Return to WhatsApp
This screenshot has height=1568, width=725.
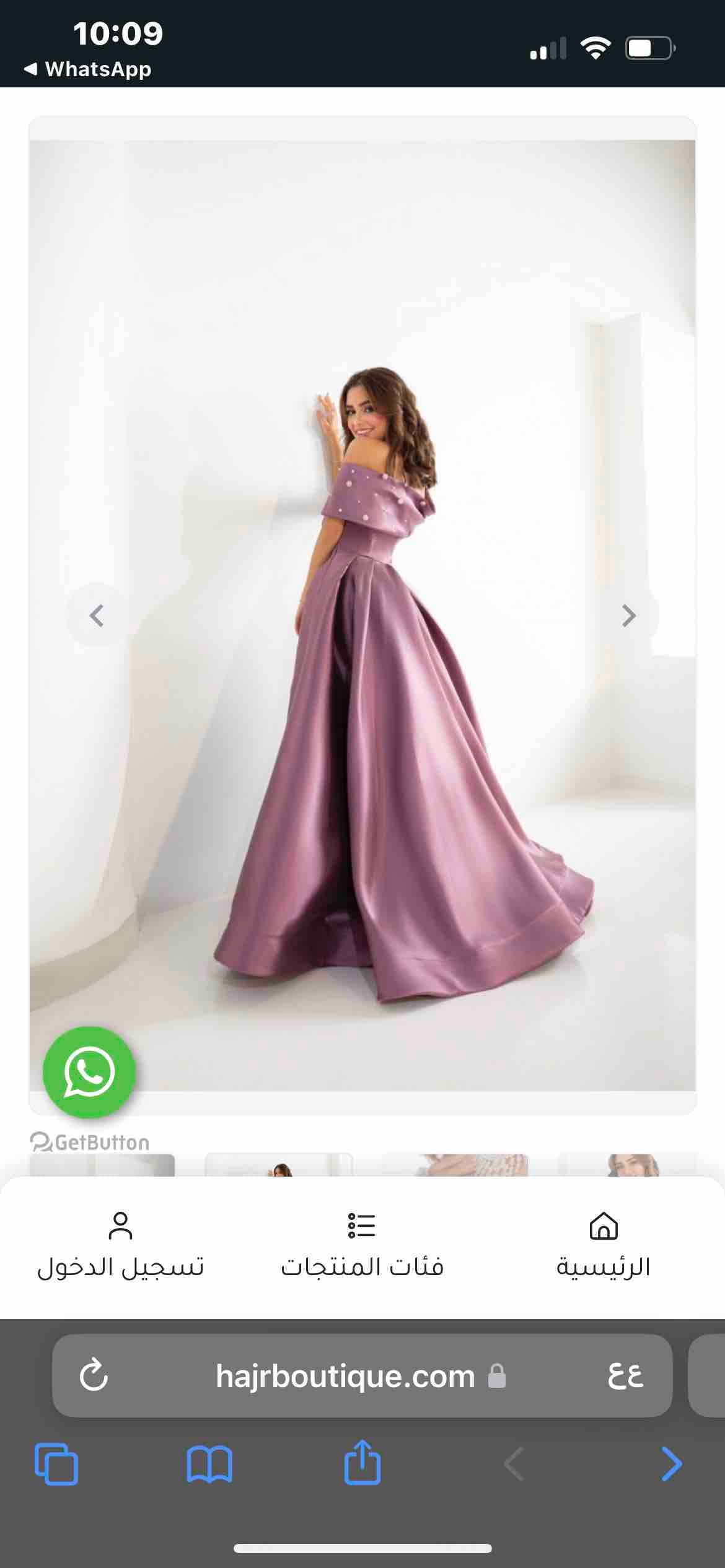point(88,69)
